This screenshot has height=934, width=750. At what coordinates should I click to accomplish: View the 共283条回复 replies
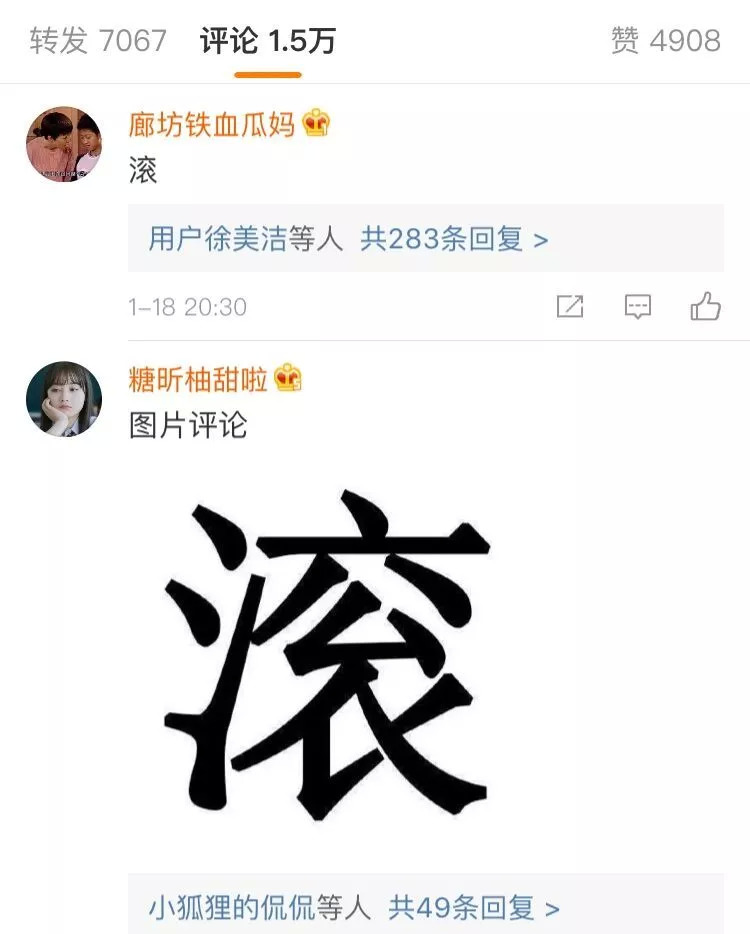click(454, 239)
